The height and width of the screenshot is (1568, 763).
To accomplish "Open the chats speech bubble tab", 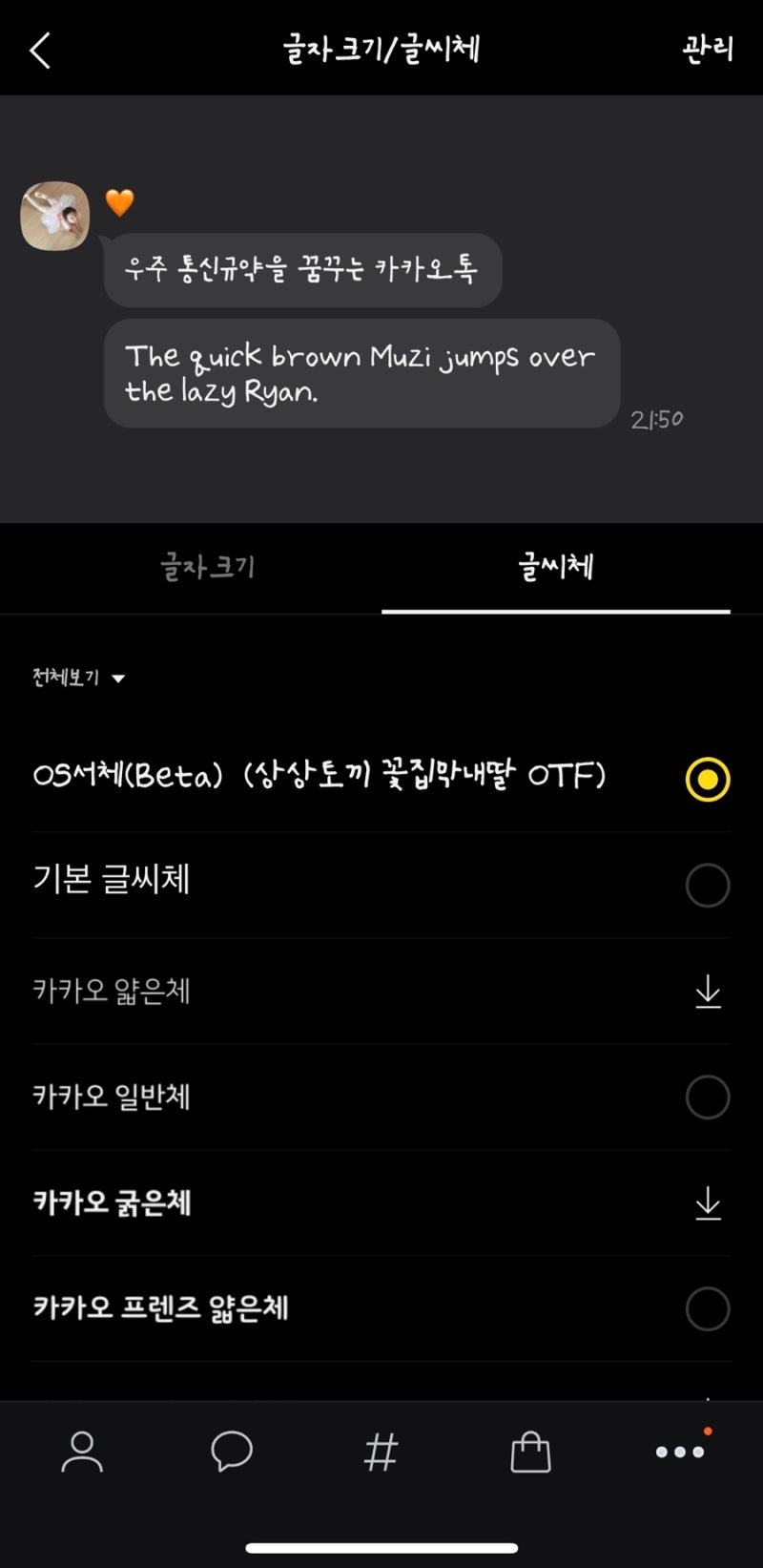I will (x=231, y=1452).
